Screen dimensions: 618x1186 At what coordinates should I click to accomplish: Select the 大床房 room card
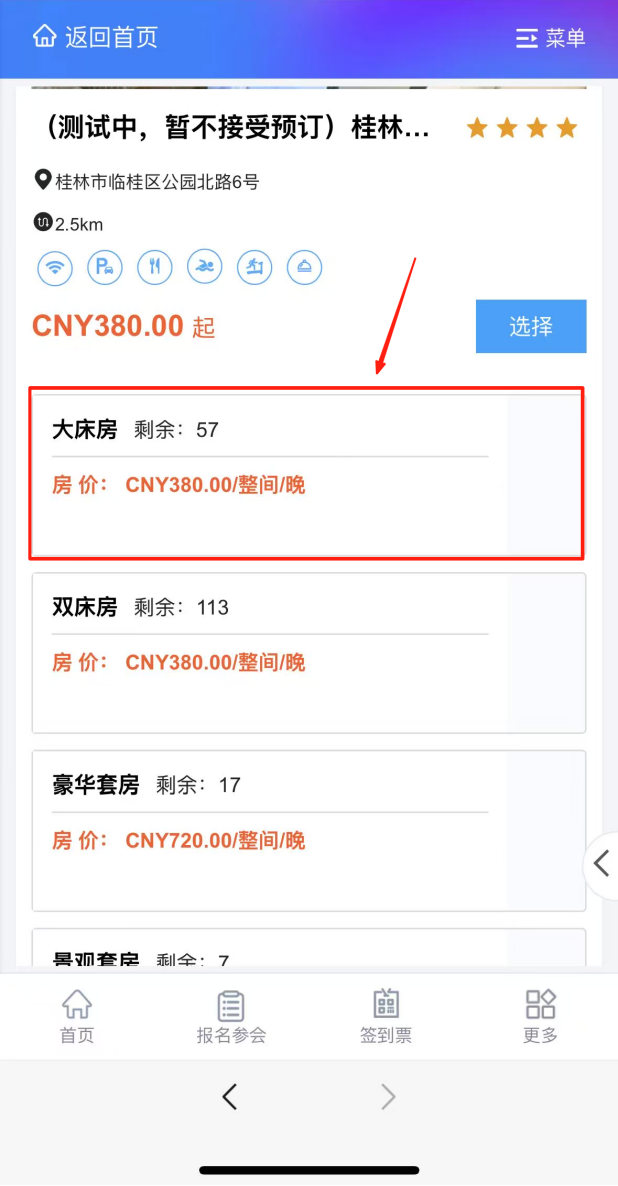[309, 475]
